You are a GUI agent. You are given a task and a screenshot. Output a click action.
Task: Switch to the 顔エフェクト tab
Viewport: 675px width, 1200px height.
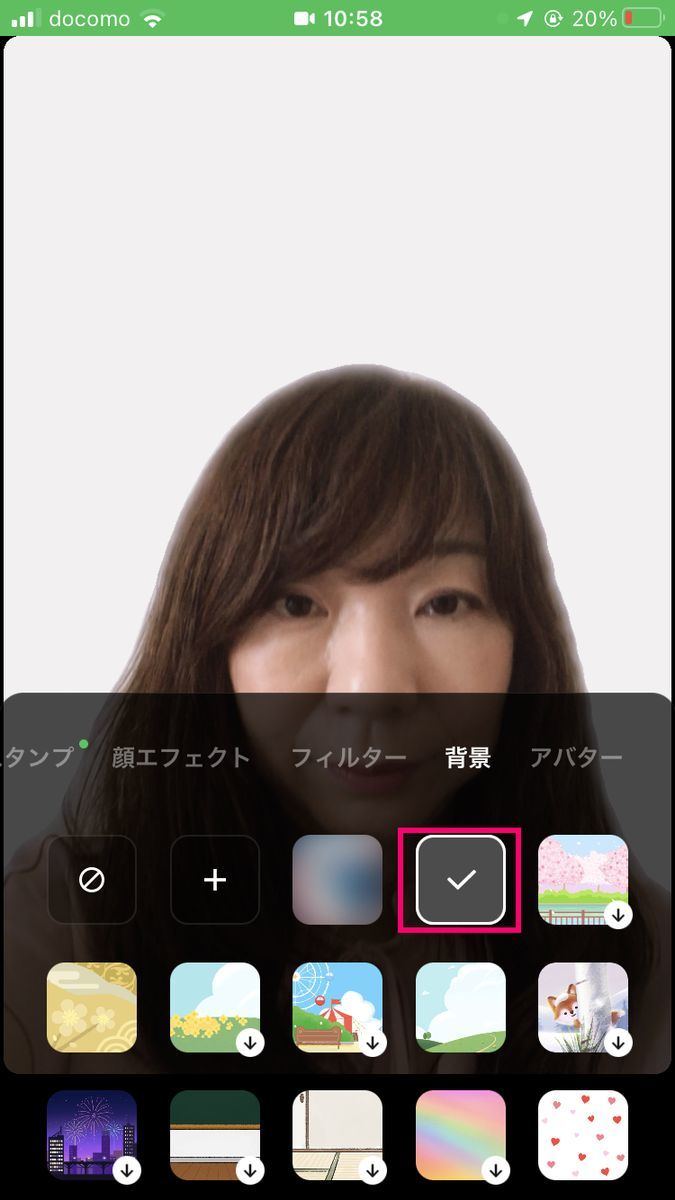coord(181,757)
